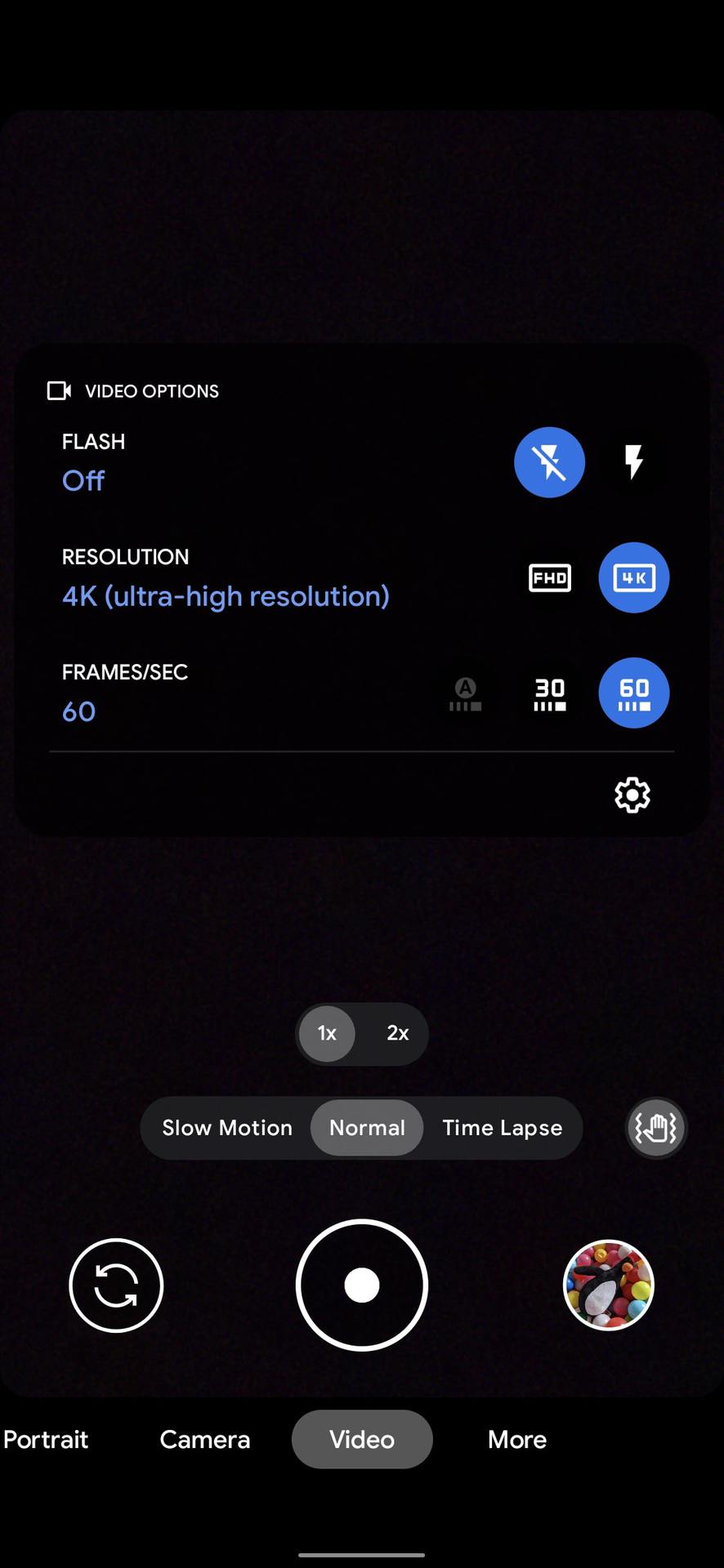Screen dimensions: 724x1568
Task: Choose auto frame rate option
Action: click(x=465, y=693)
